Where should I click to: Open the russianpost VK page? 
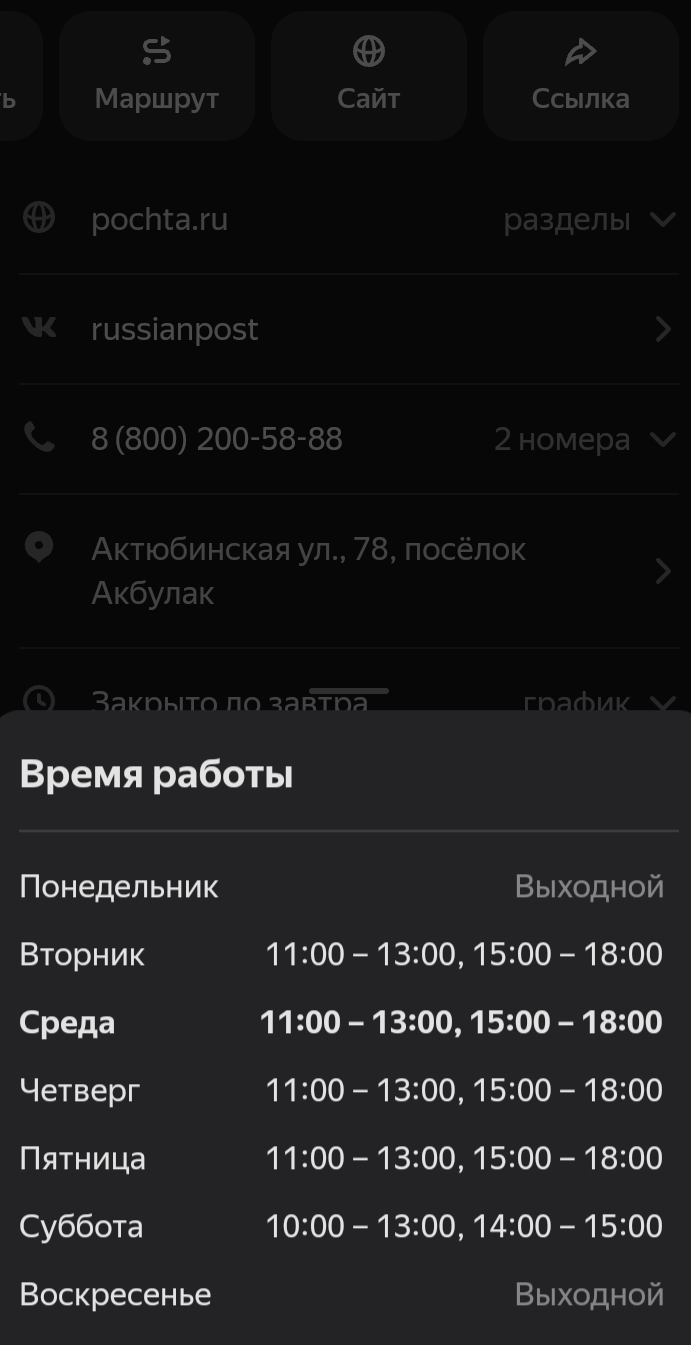coord(348,329)
